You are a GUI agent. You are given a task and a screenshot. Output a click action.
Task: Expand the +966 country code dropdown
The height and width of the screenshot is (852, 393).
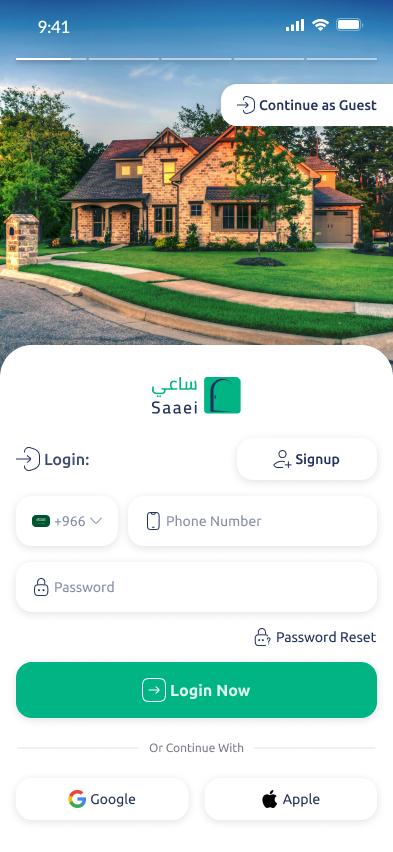pos(67,521)
